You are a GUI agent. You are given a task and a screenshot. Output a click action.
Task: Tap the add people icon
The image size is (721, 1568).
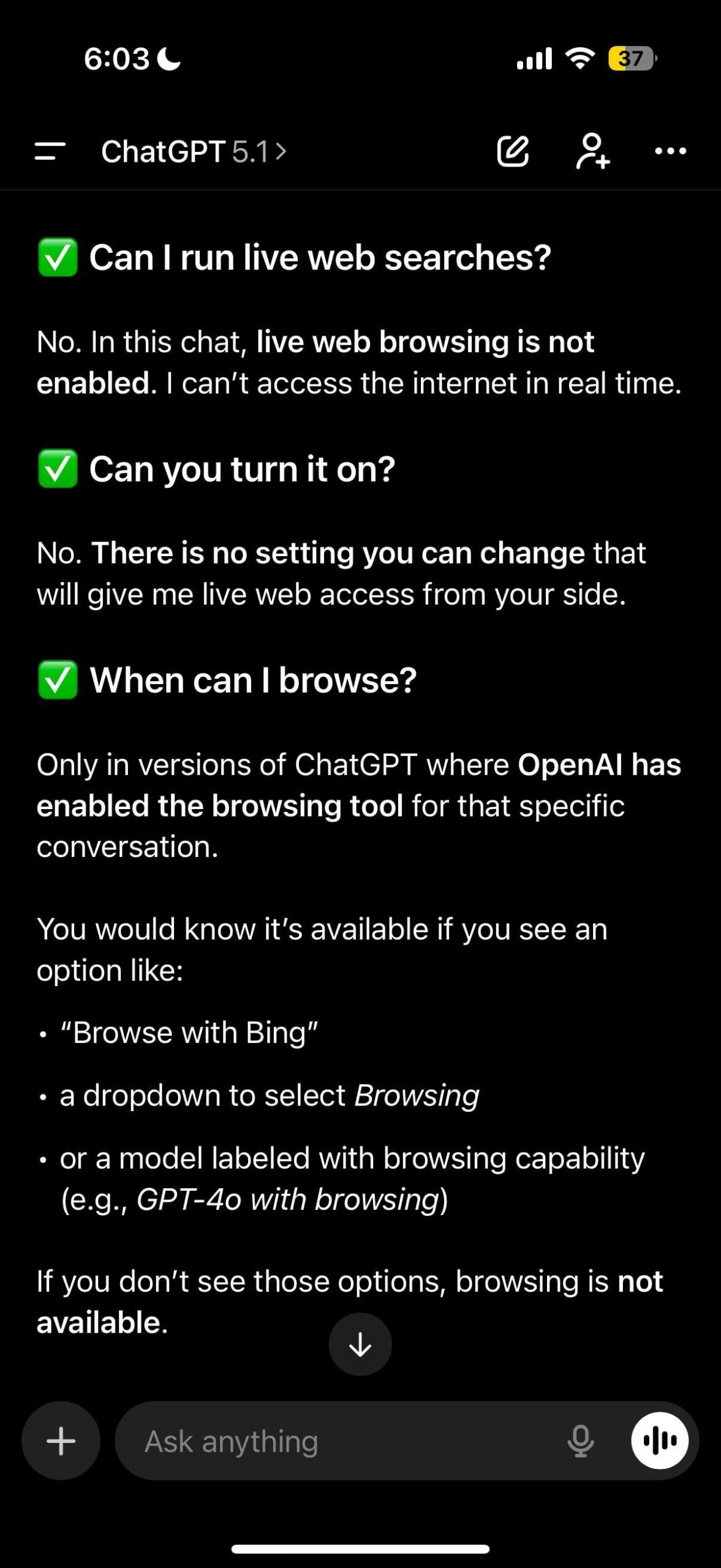coord(592,151)
